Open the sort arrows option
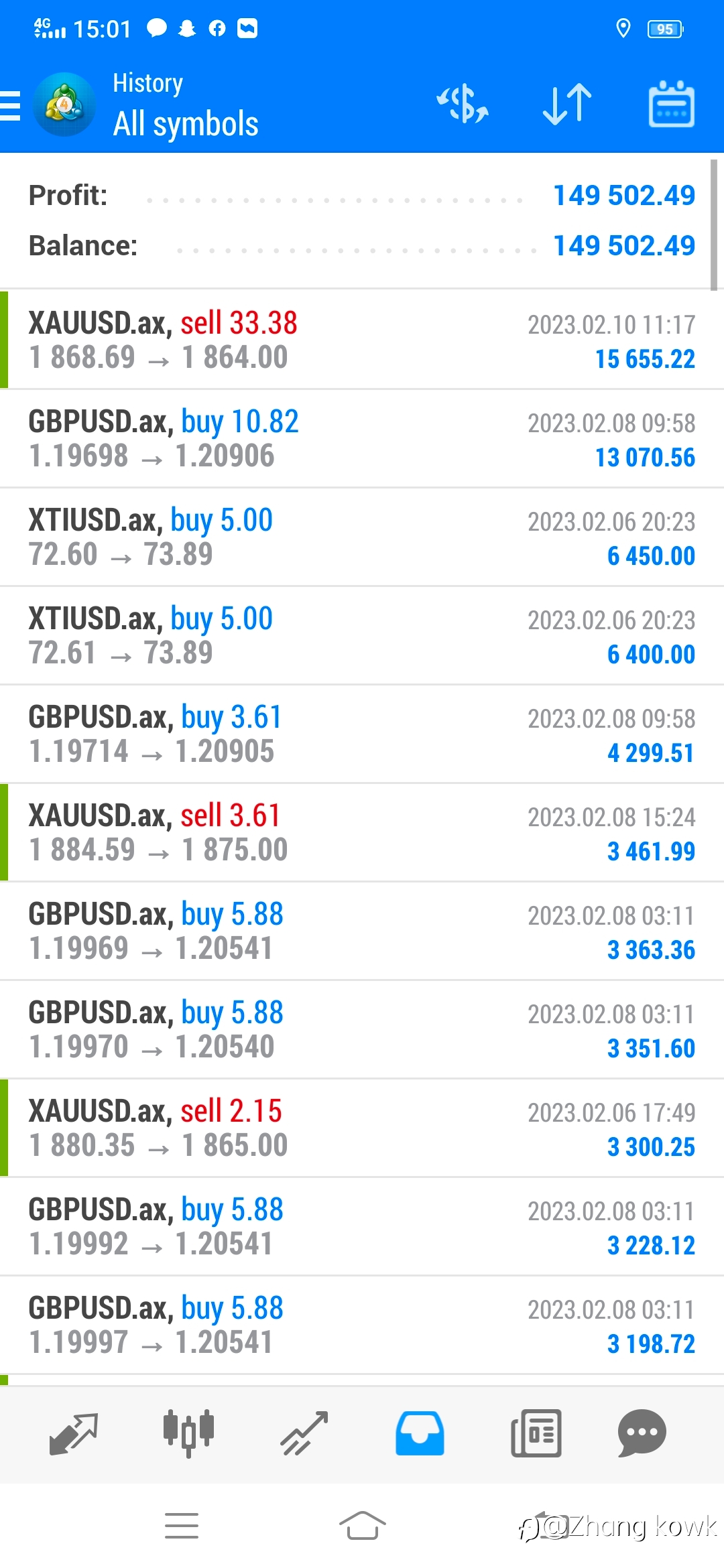 (x=567, y=105)
